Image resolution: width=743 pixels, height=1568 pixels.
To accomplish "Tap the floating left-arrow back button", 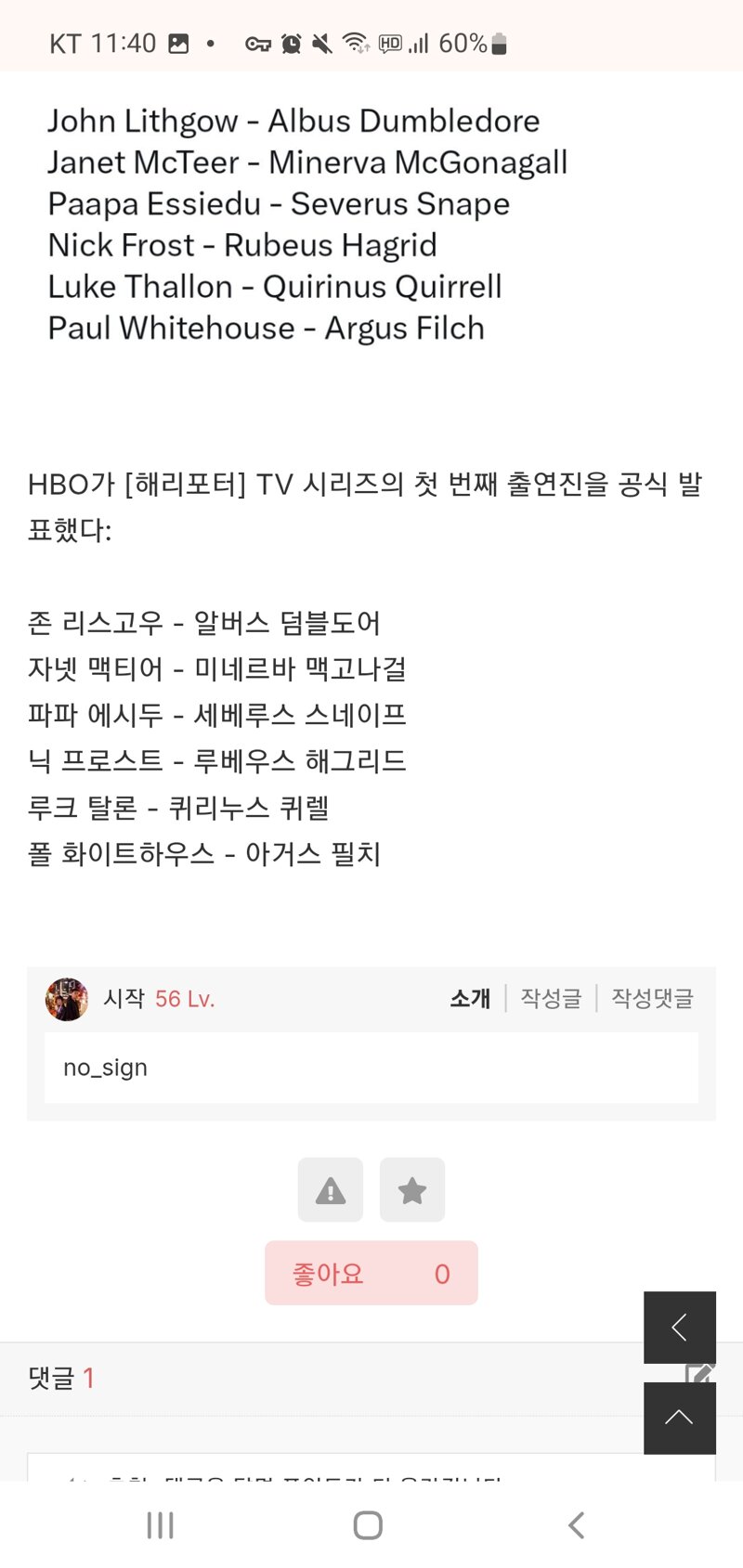I will [x=680, y=1328].
